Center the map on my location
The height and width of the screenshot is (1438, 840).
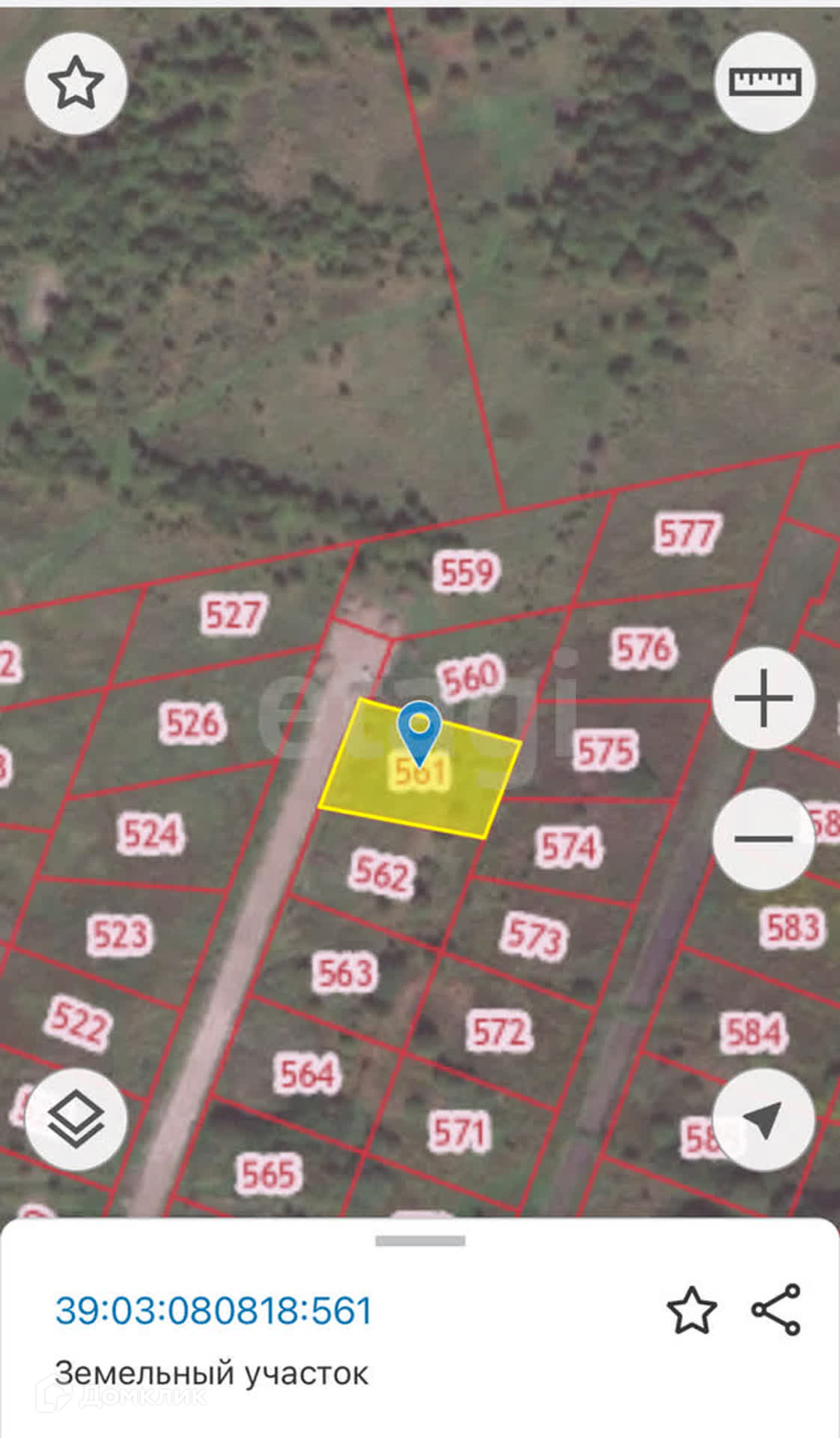[764, 1120]
